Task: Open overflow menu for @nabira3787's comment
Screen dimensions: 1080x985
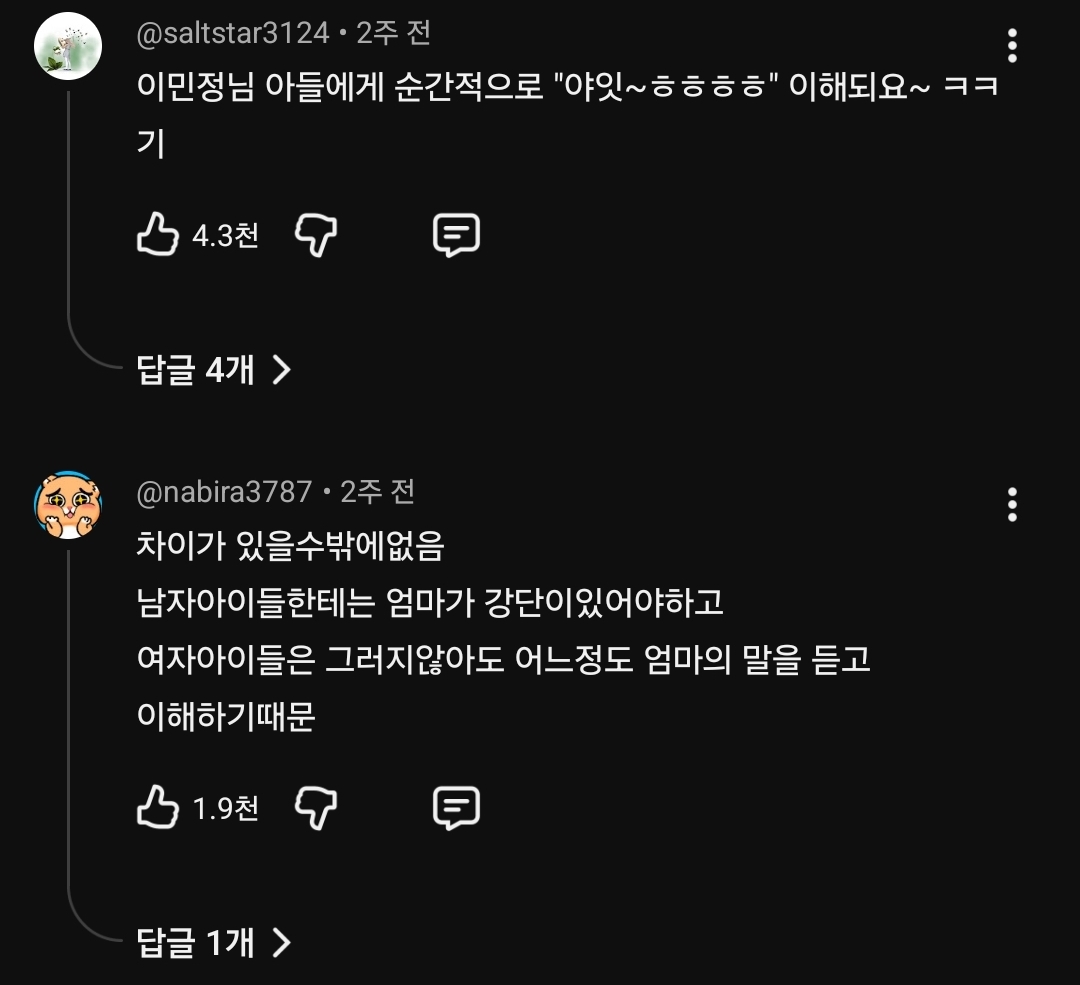Action: tap(1012, 505)
